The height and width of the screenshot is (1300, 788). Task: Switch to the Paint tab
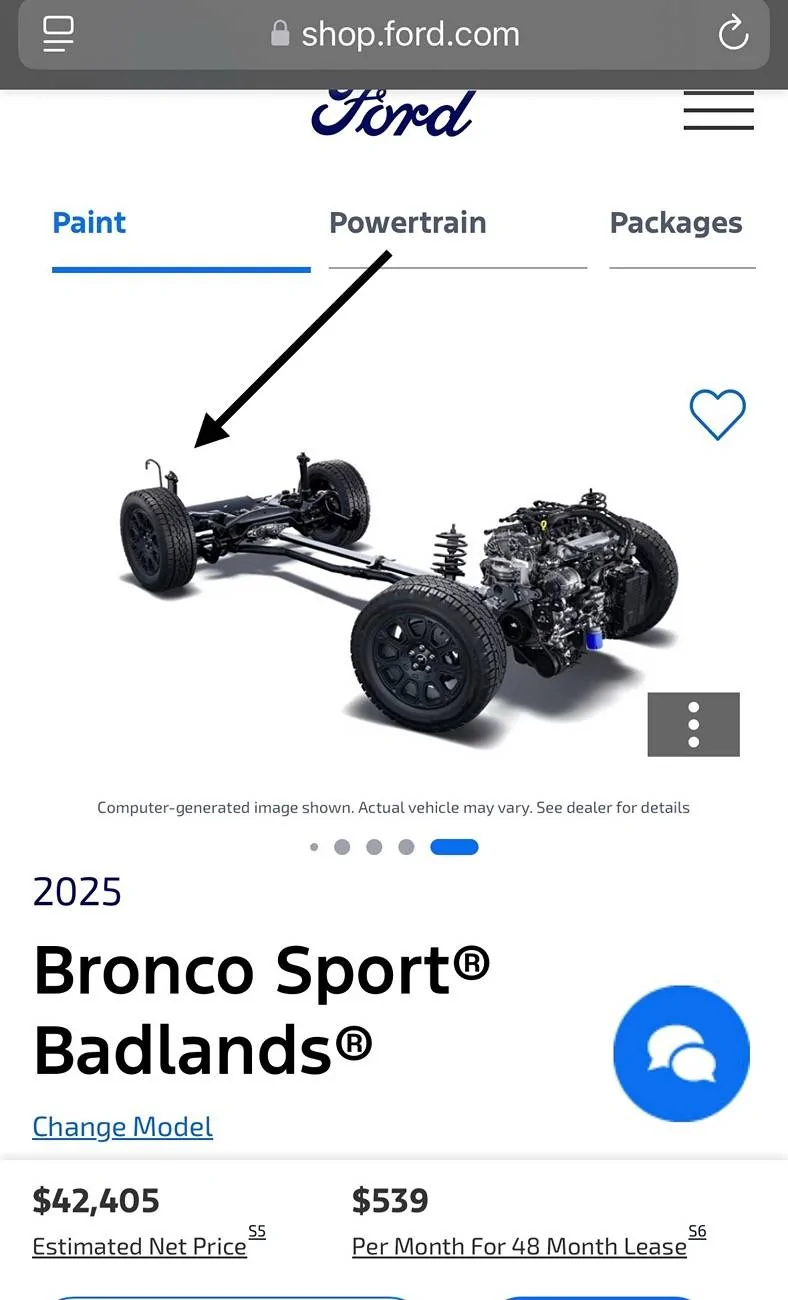(x=90, y=223)
